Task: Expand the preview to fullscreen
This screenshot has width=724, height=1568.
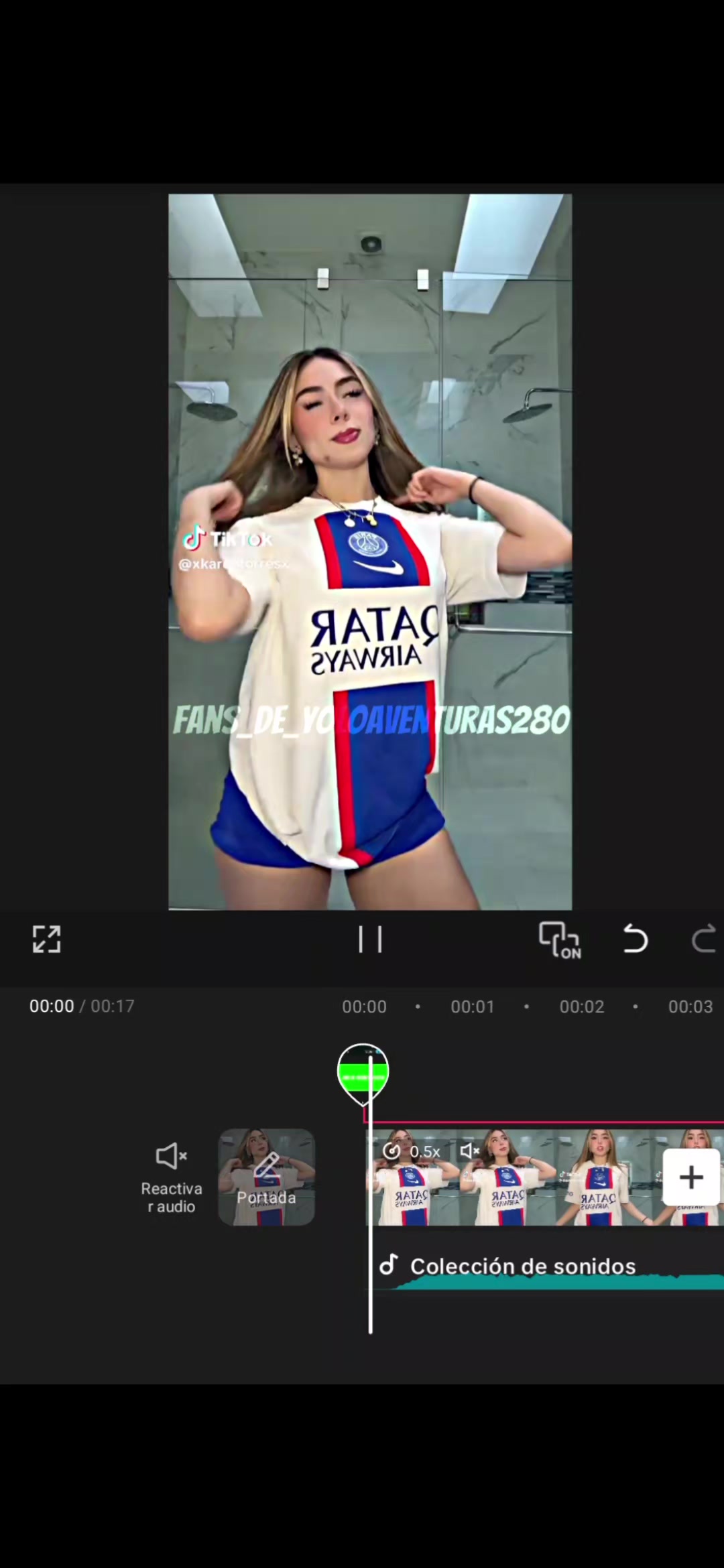Action: point(46,939)
